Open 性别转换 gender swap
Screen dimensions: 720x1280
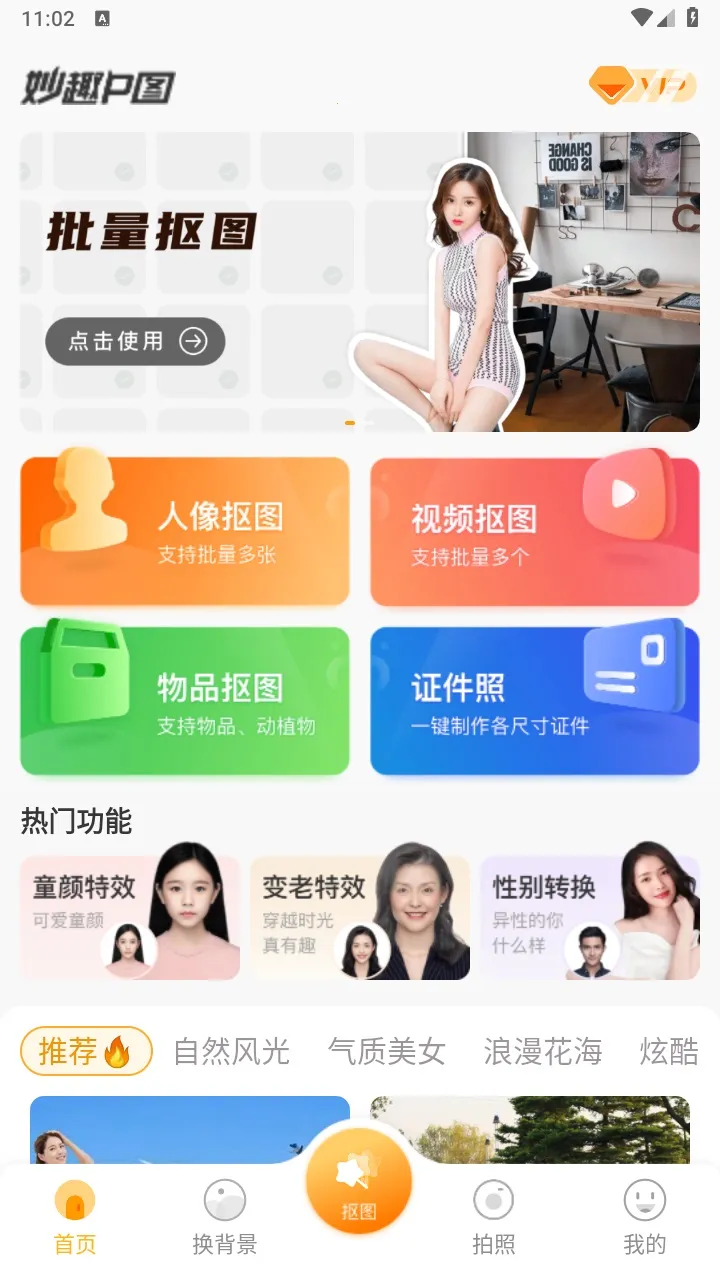590,918
